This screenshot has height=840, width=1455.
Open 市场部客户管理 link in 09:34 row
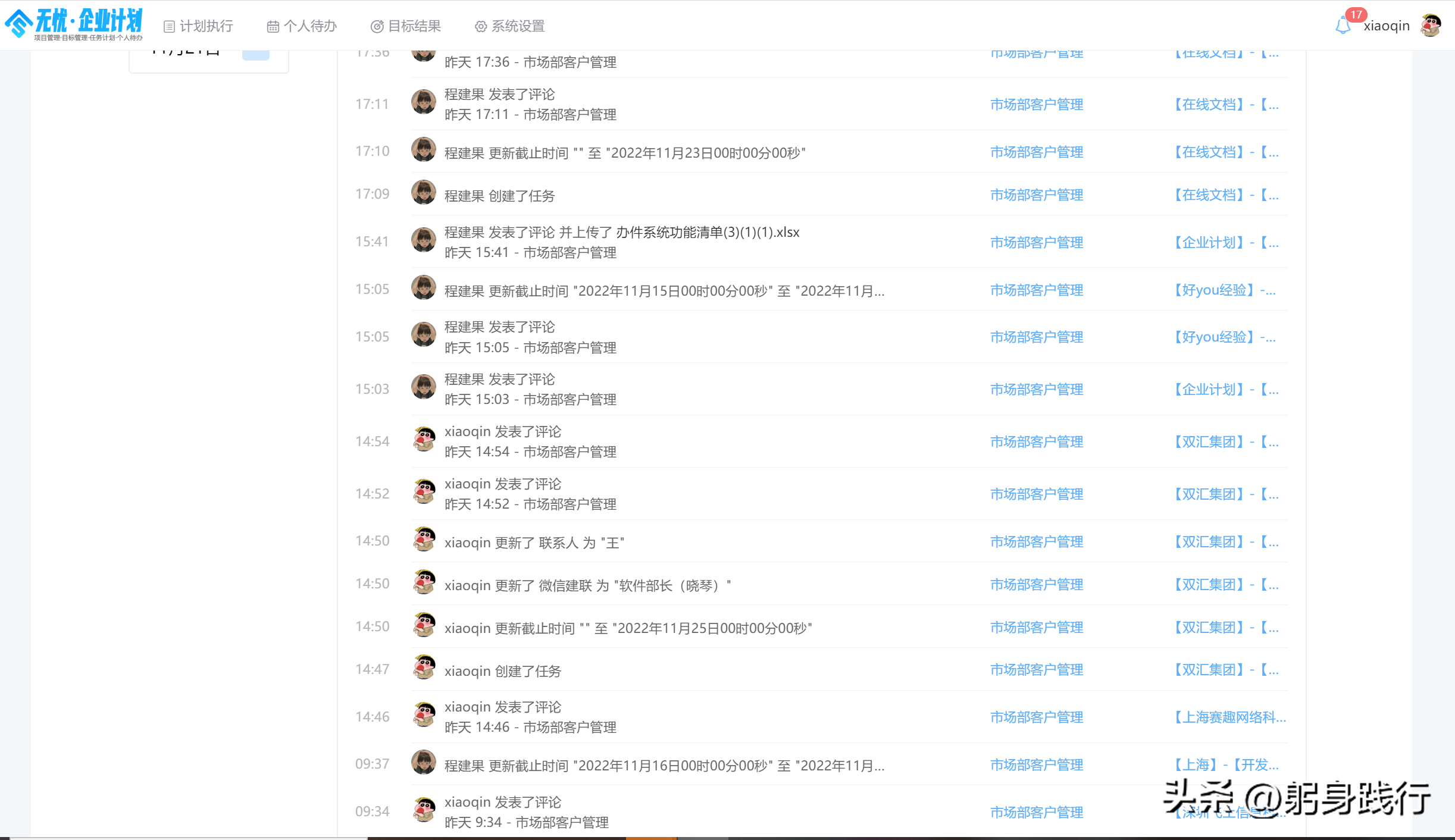coord(1036,813)
